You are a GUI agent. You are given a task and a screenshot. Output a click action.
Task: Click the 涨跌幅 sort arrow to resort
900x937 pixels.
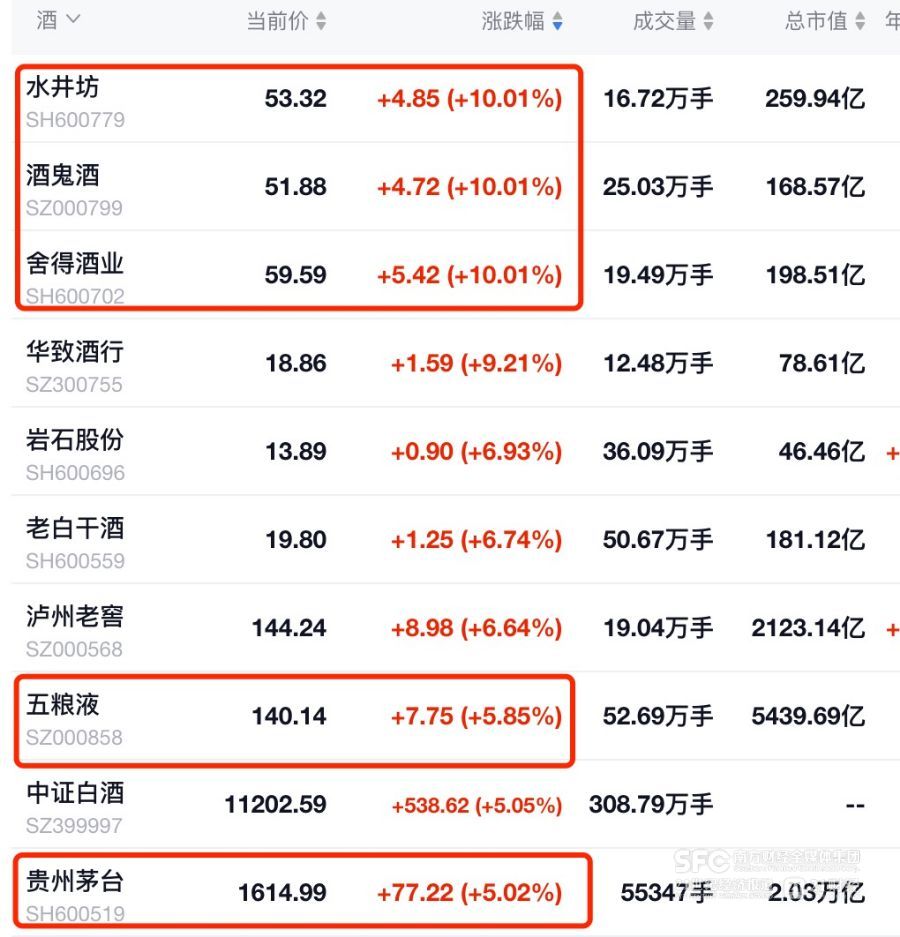coord(559,20)
